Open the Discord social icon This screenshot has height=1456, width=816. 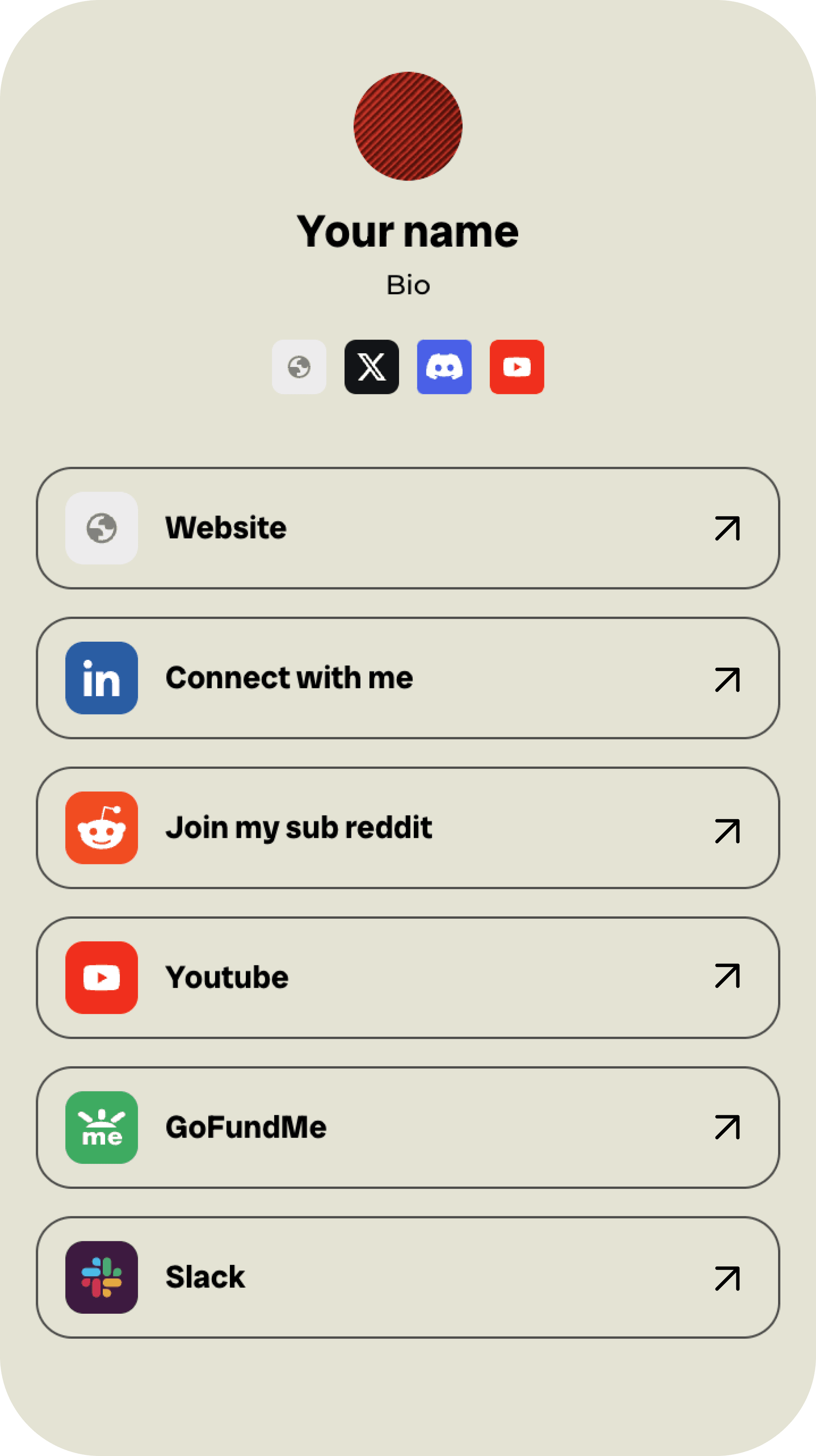pos(444,367)
